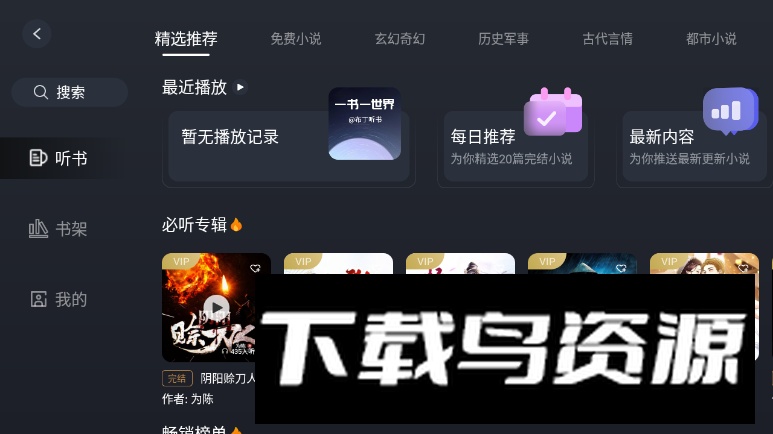The width and height of the screenshot is (773, 434).
Task: Open 最近播放 recent plays list
Action: click(204, 87)
